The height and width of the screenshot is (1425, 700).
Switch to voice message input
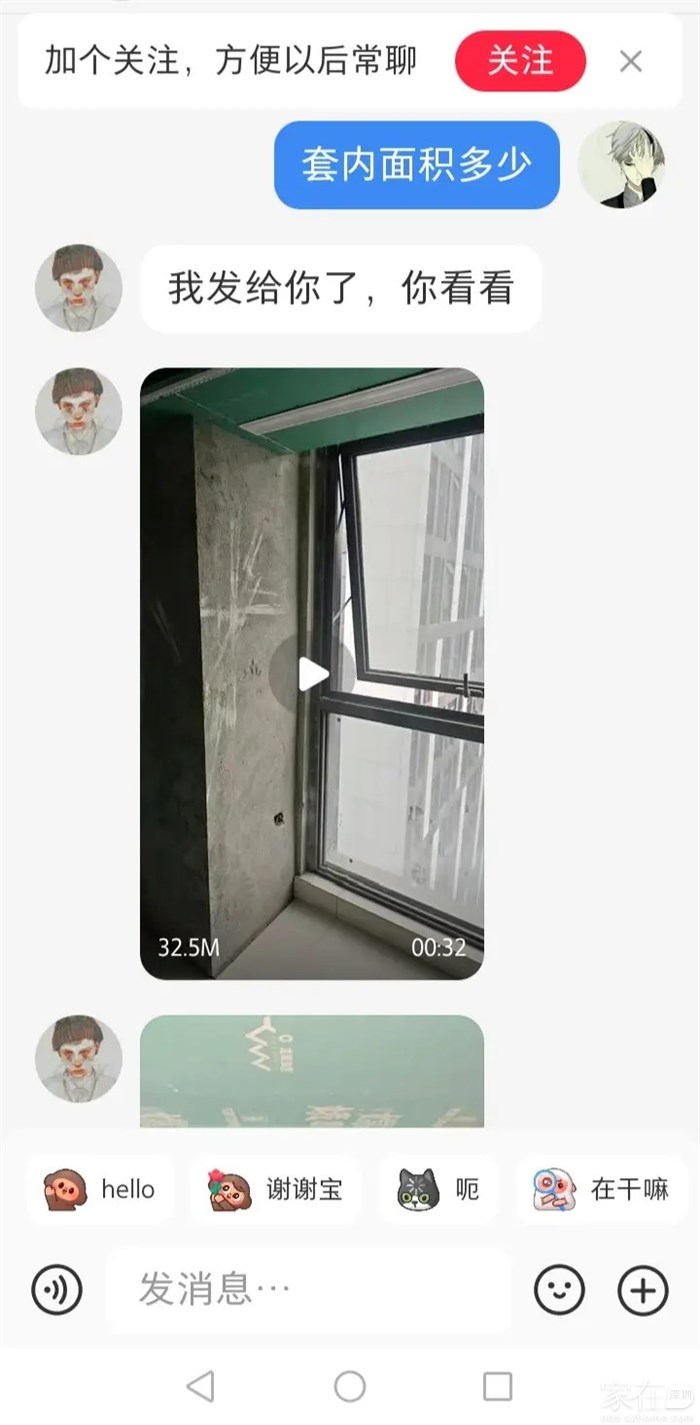point(57,1290)
